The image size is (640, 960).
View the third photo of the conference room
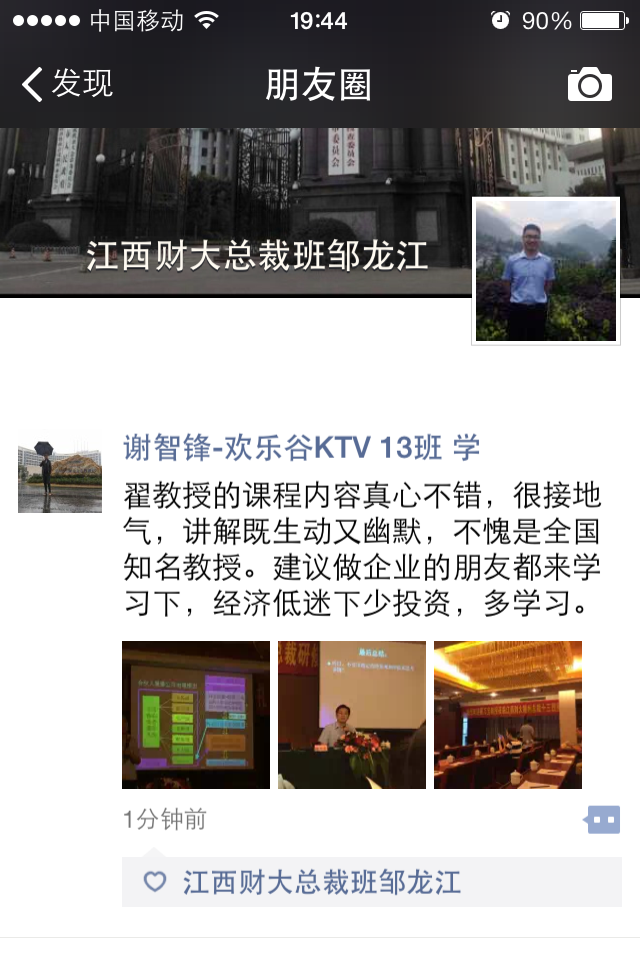pos(508,715)
